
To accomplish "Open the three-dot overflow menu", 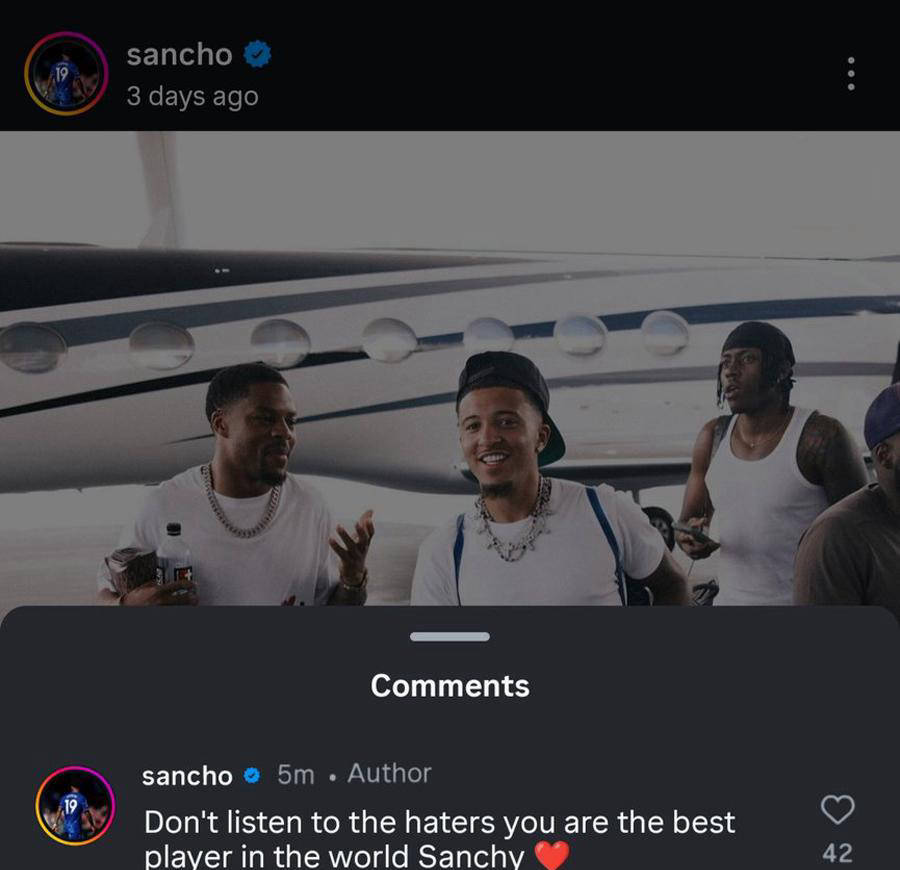I will click(850, 73).
